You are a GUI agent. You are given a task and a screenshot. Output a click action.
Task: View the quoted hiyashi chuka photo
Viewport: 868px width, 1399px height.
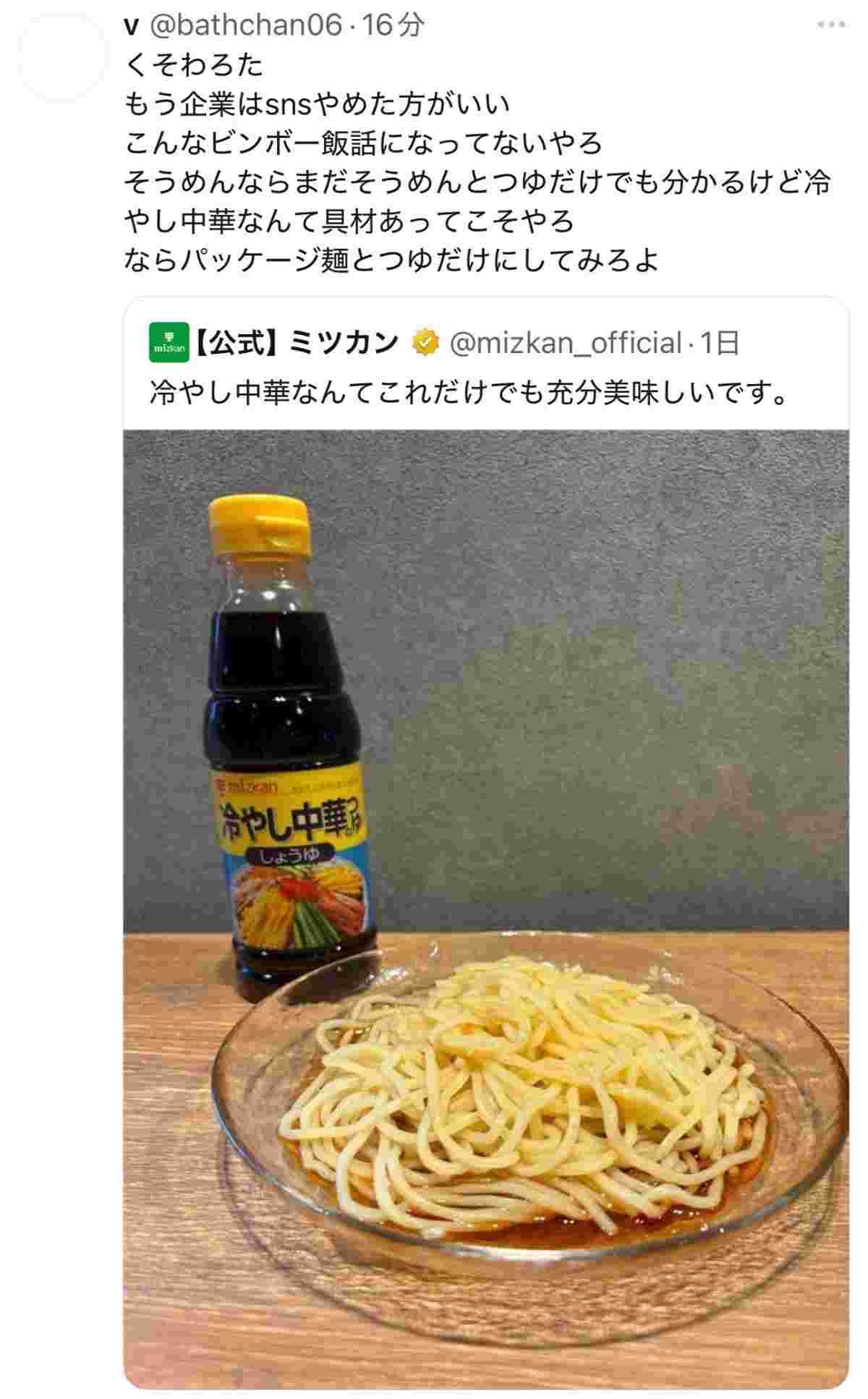[486, 904]
